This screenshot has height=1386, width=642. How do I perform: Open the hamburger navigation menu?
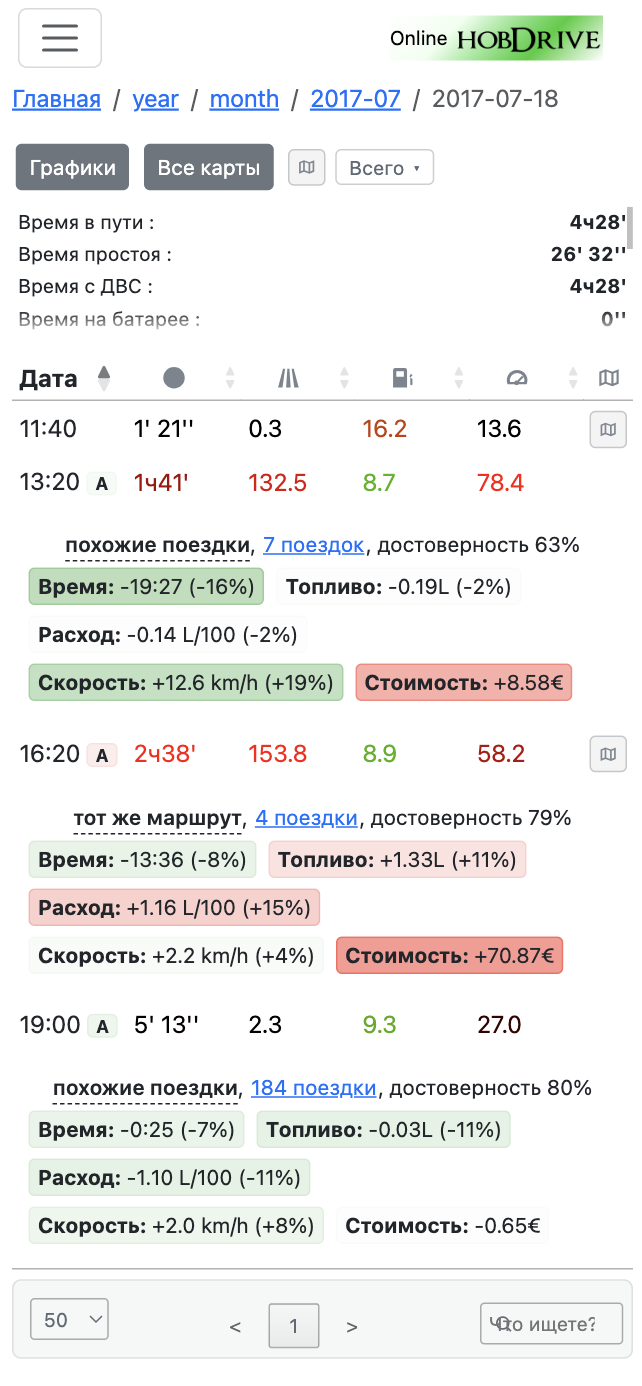click(x=60, y=38)
